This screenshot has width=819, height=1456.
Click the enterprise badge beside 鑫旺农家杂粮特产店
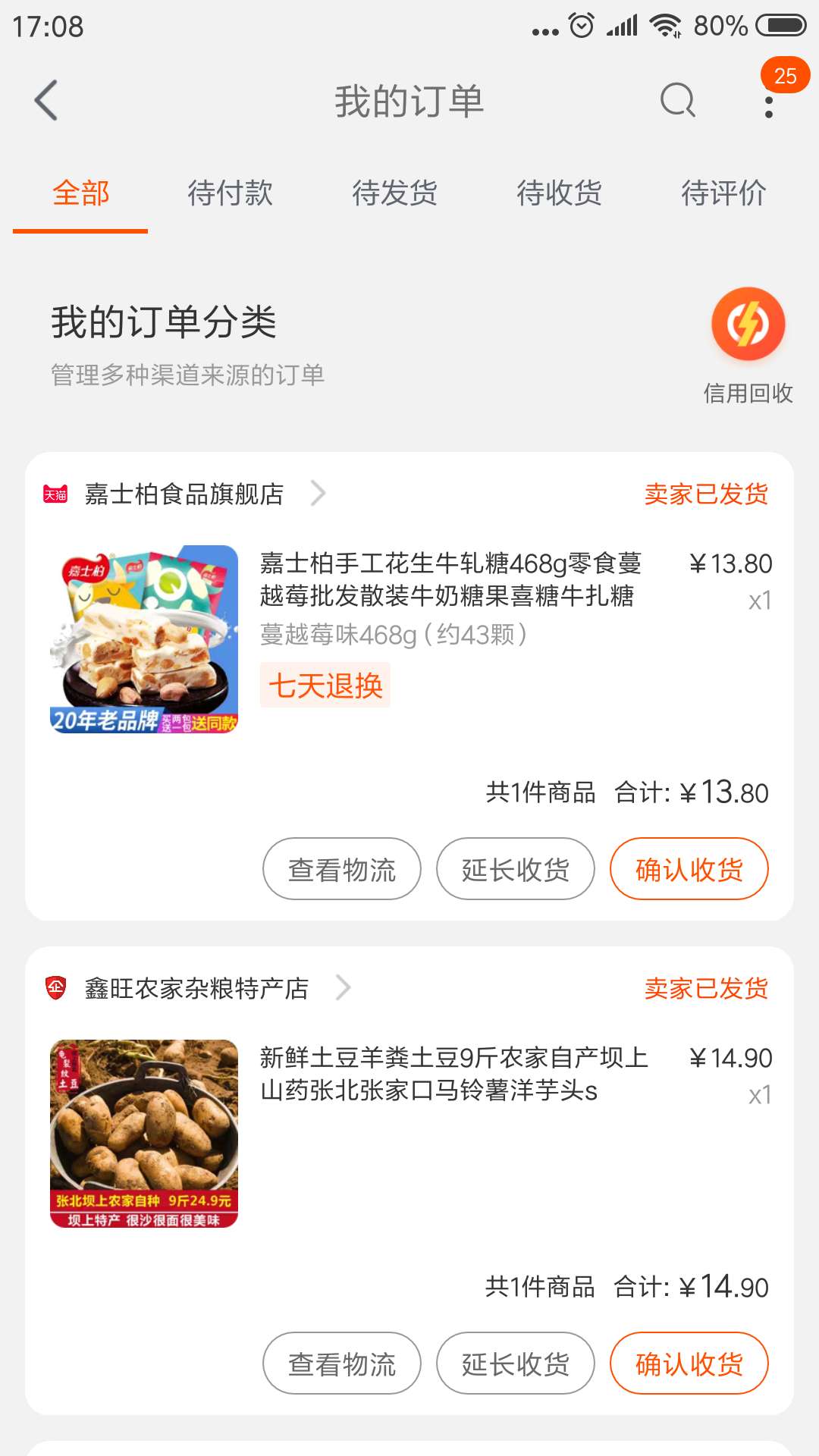tap(56, 988)
